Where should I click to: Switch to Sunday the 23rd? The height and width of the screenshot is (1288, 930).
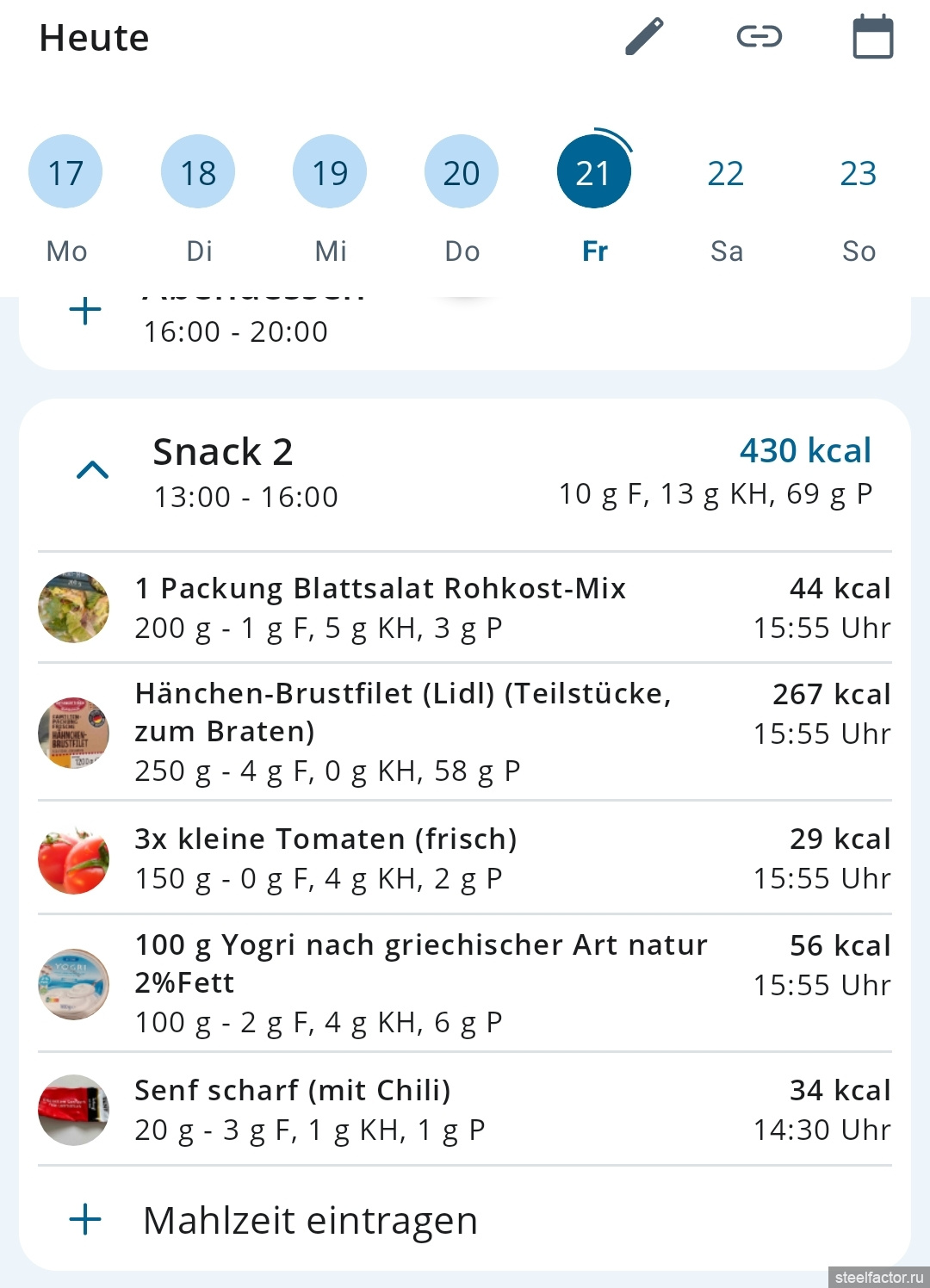point(858,173)
